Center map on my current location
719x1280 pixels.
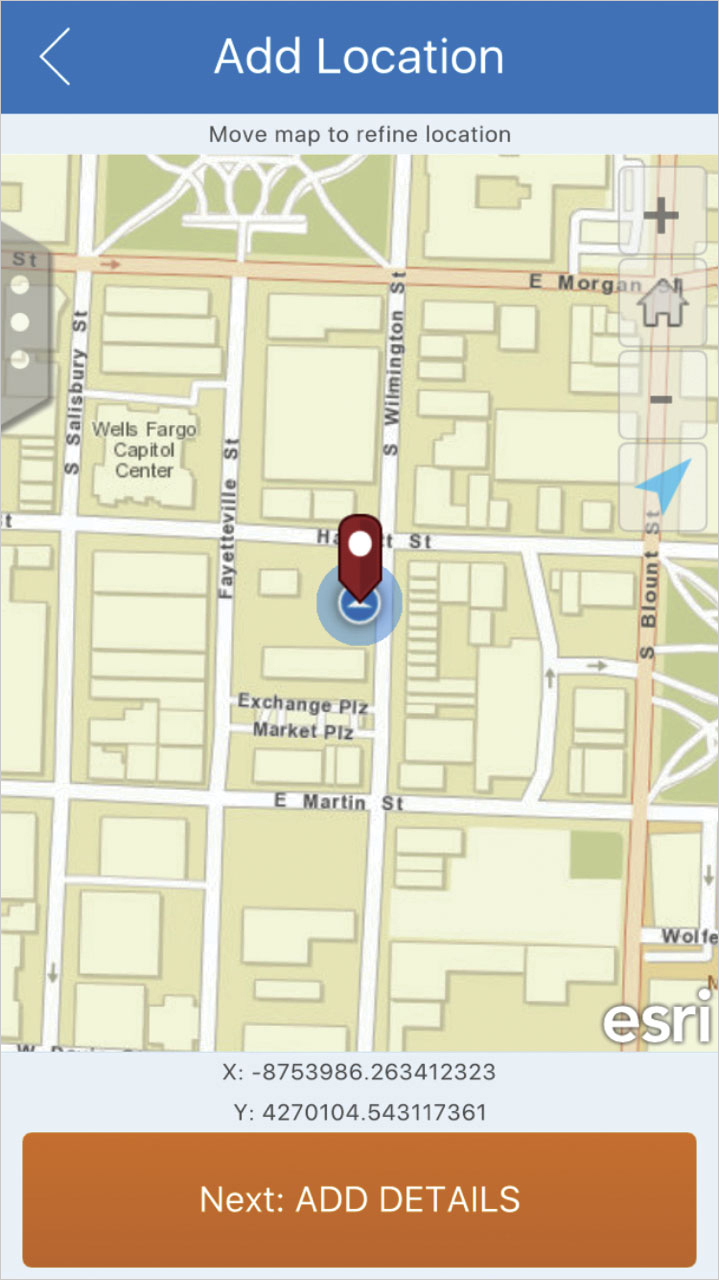coord(662,487)
